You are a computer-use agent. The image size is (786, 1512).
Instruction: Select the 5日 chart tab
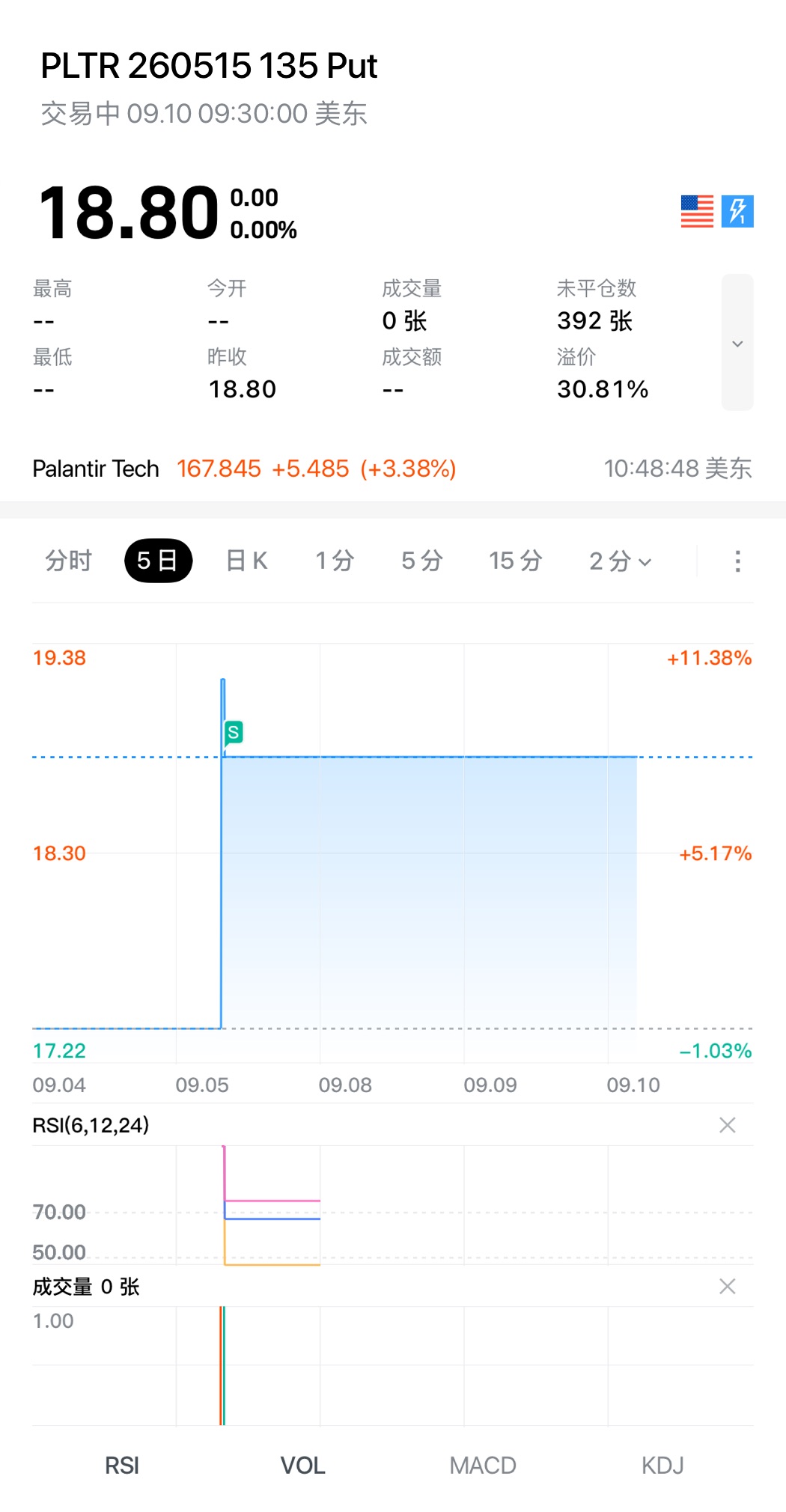(x=158, y=561)
